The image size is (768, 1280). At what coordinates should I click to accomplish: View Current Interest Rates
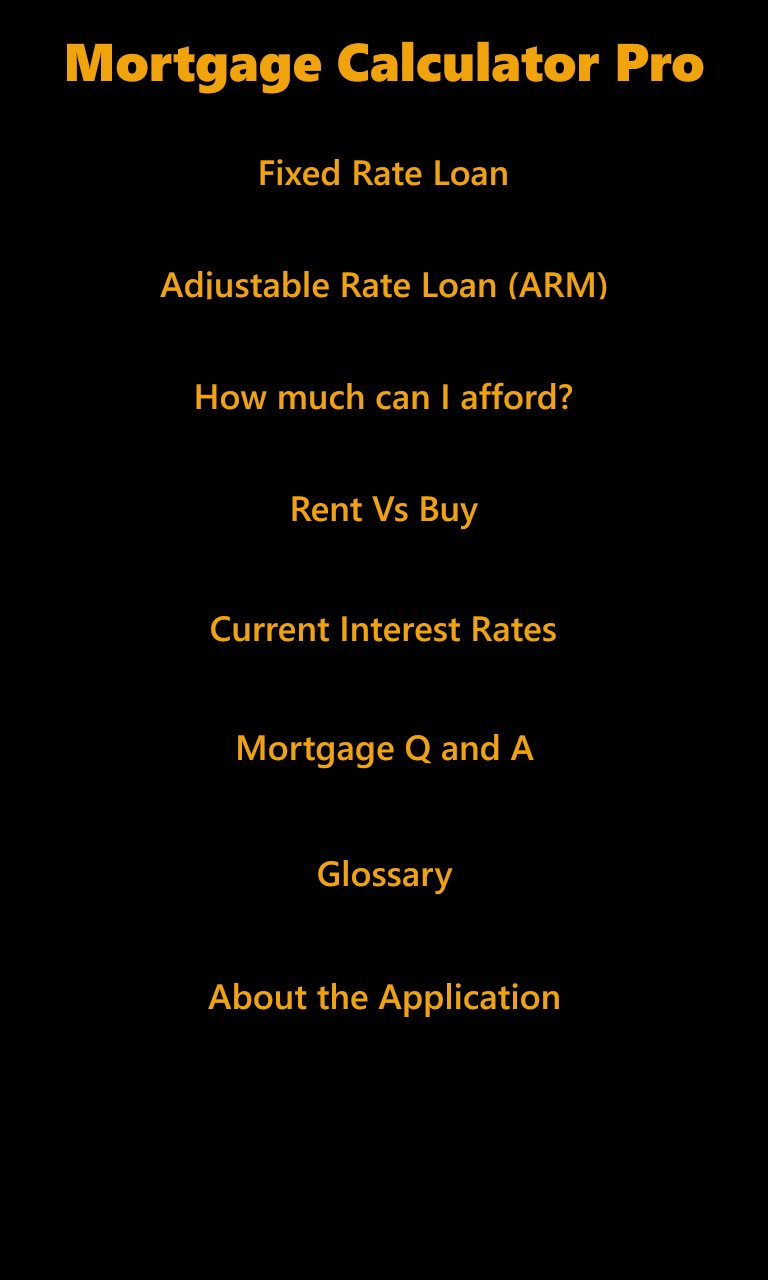click(x=383, y=629)
